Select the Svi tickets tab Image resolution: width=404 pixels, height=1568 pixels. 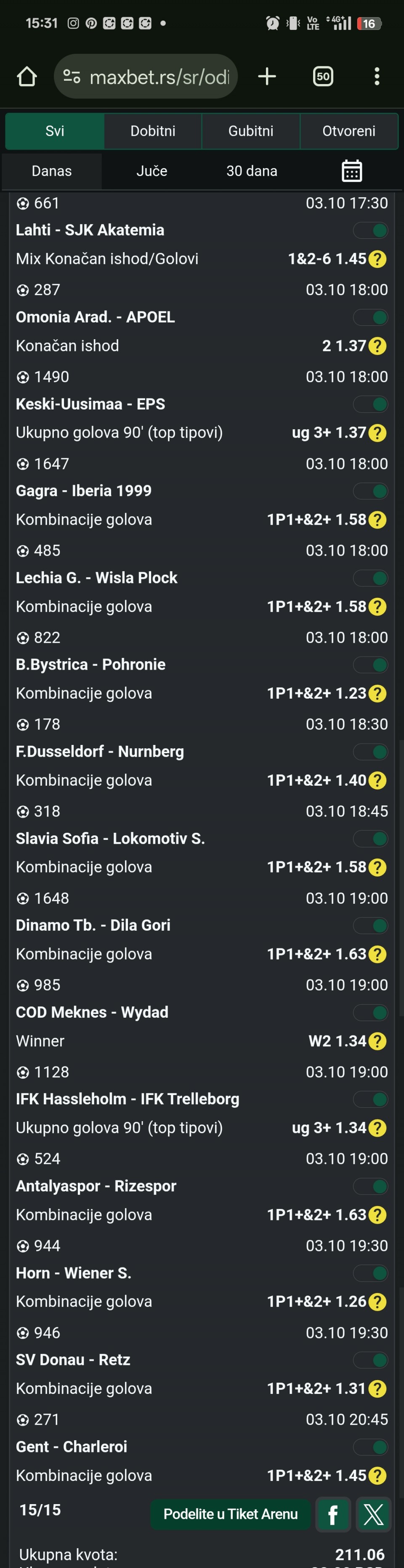(55, 131)
